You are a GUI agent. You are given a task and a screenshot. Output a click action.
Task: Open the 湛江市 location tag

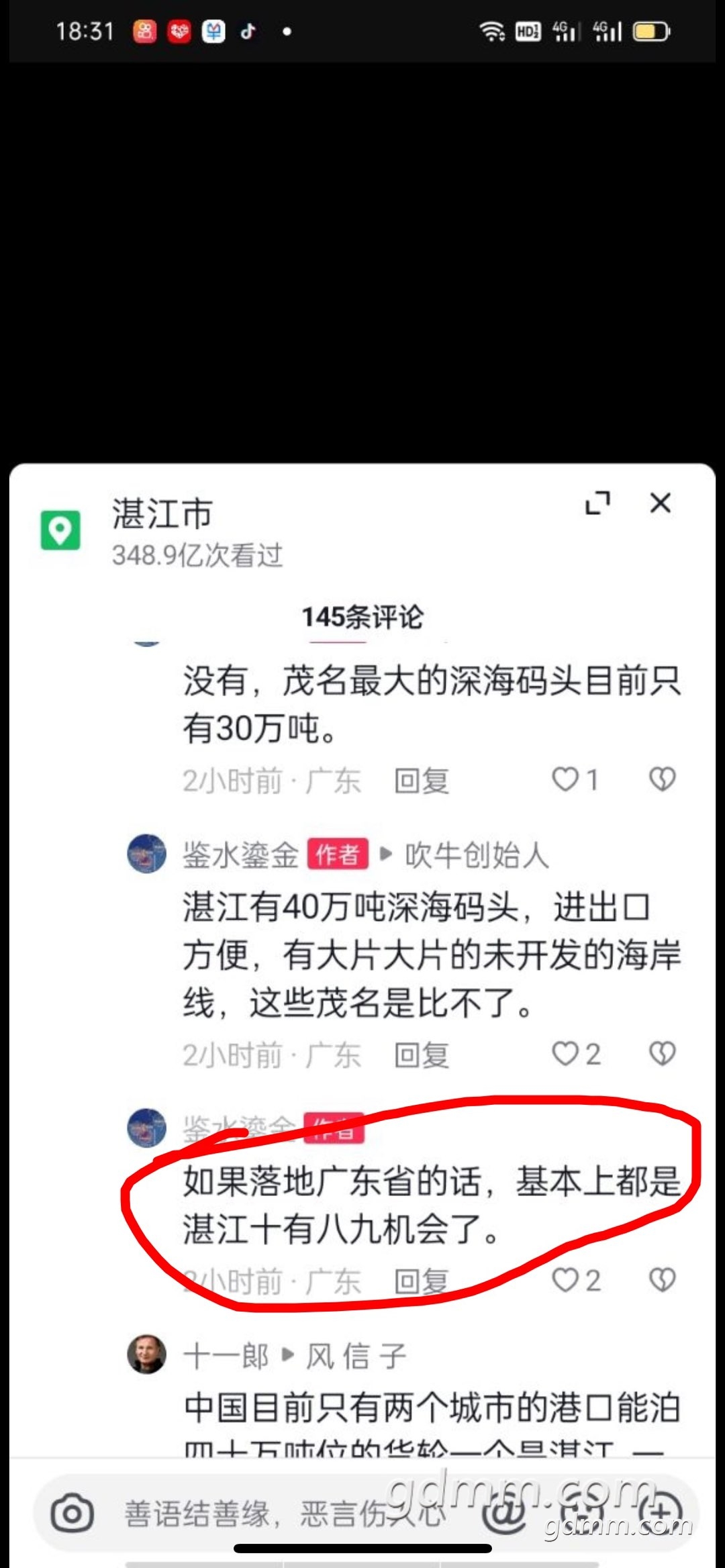point(162,513)
